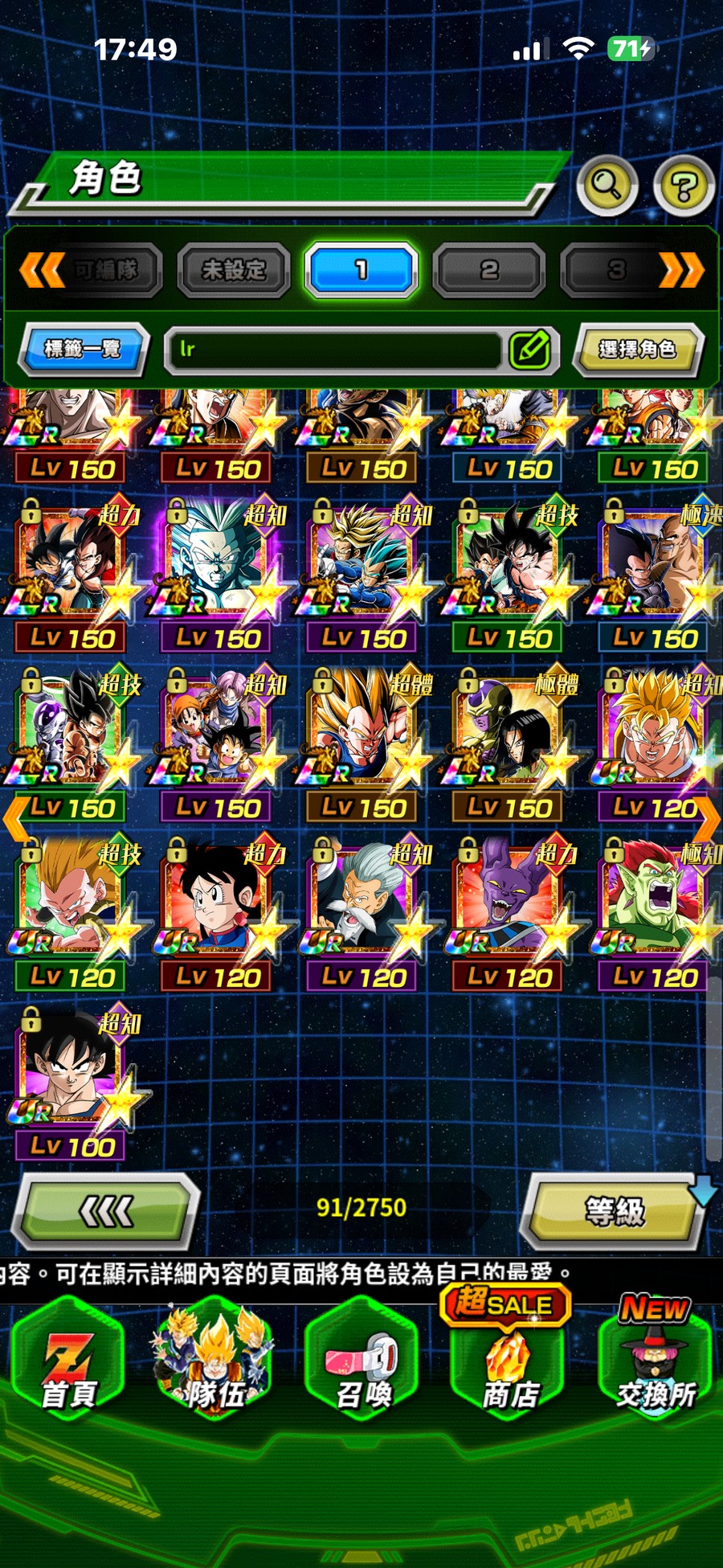
Task: Tap the 等級 sort button
Action: coord(615,1210)
